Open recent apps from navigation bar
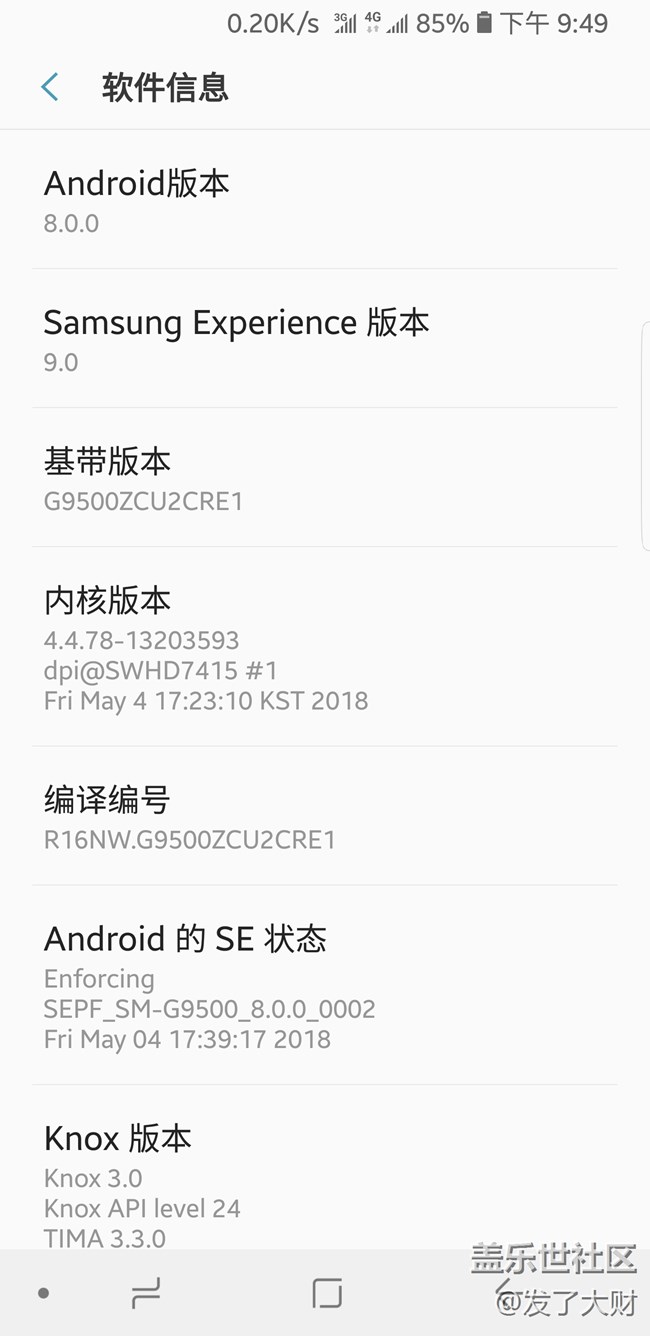Viewport: 650px width, 1336px height. (x=146, y=1294)
